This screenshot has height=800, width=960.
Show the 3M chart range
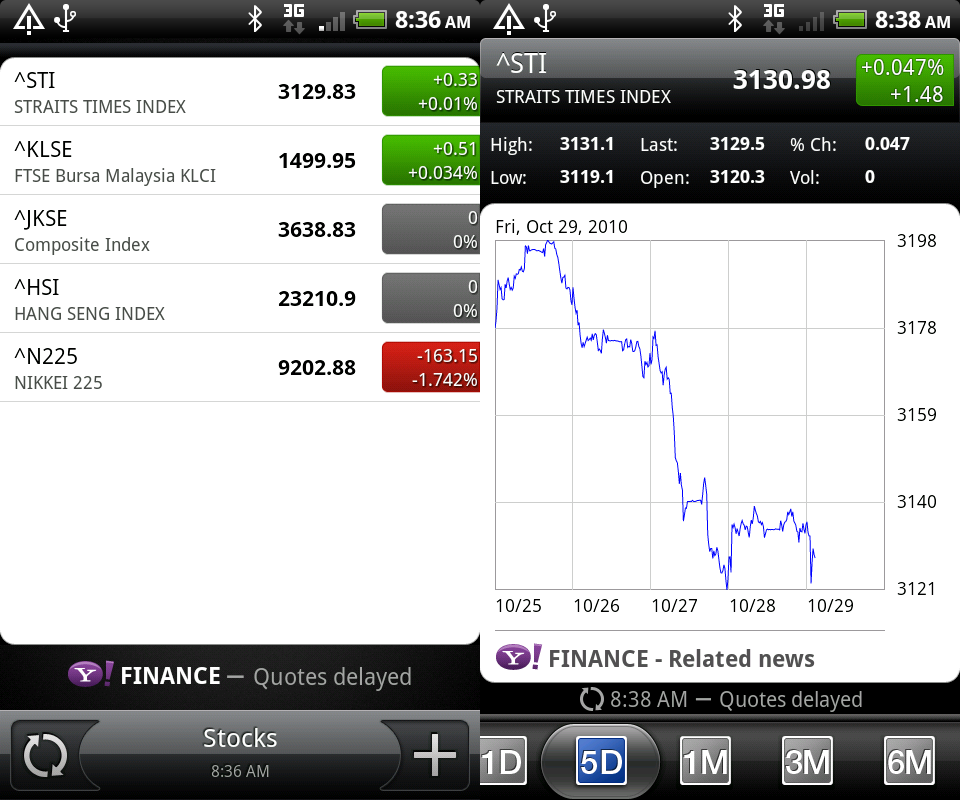click(x=807, y=763)
